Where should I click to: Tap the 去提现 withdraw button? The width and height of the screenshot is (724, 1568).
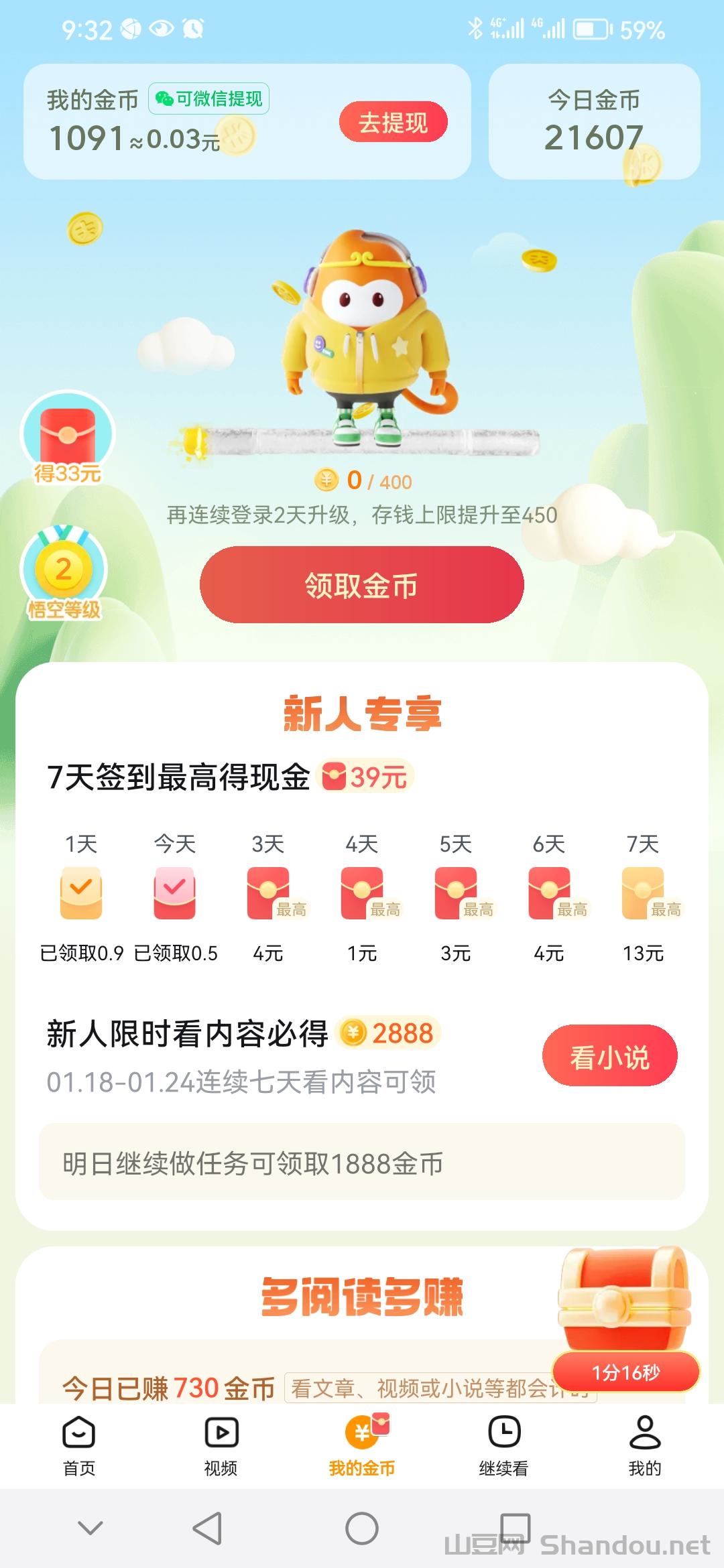pyautogui.click(x=393, y=122)
